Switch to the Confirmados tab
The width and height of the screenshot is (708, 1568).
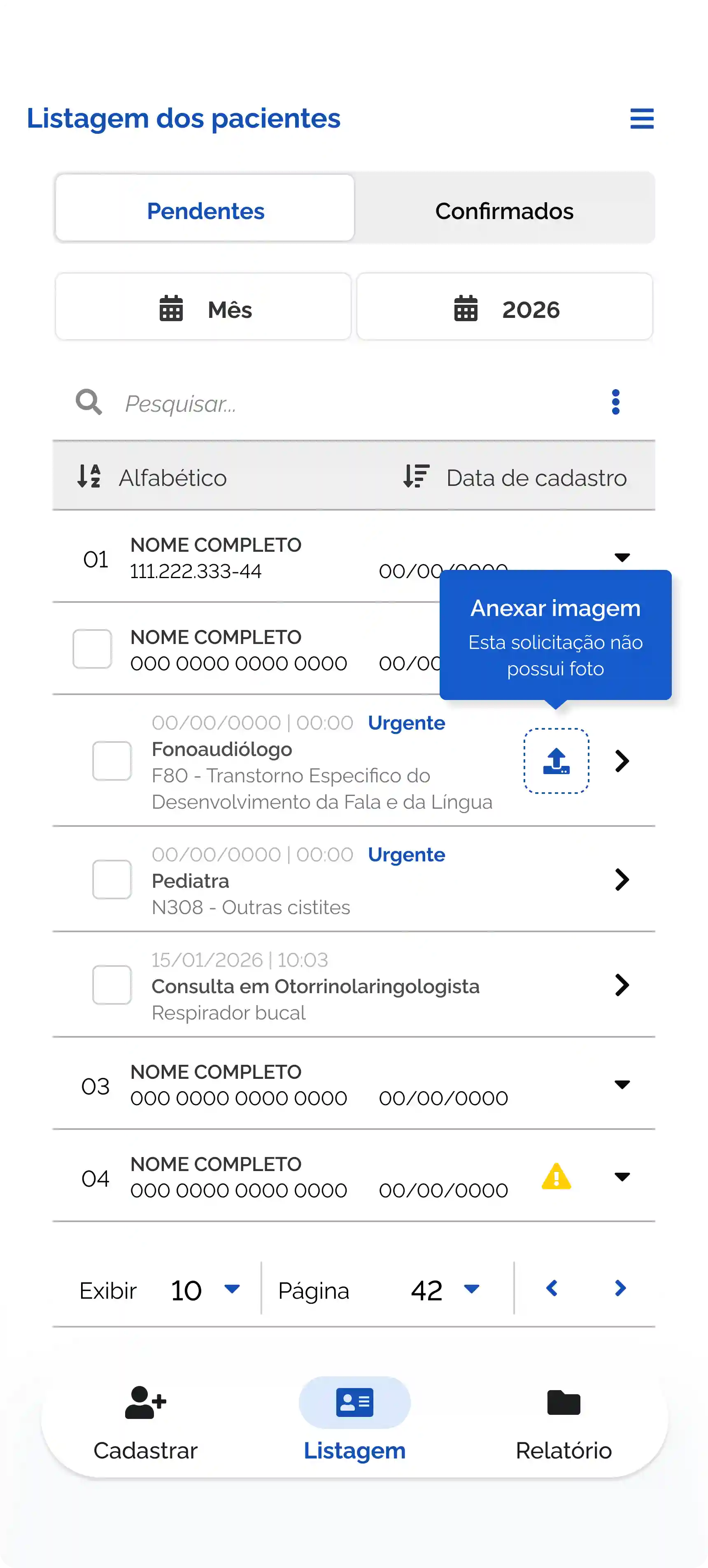point(504,210)
